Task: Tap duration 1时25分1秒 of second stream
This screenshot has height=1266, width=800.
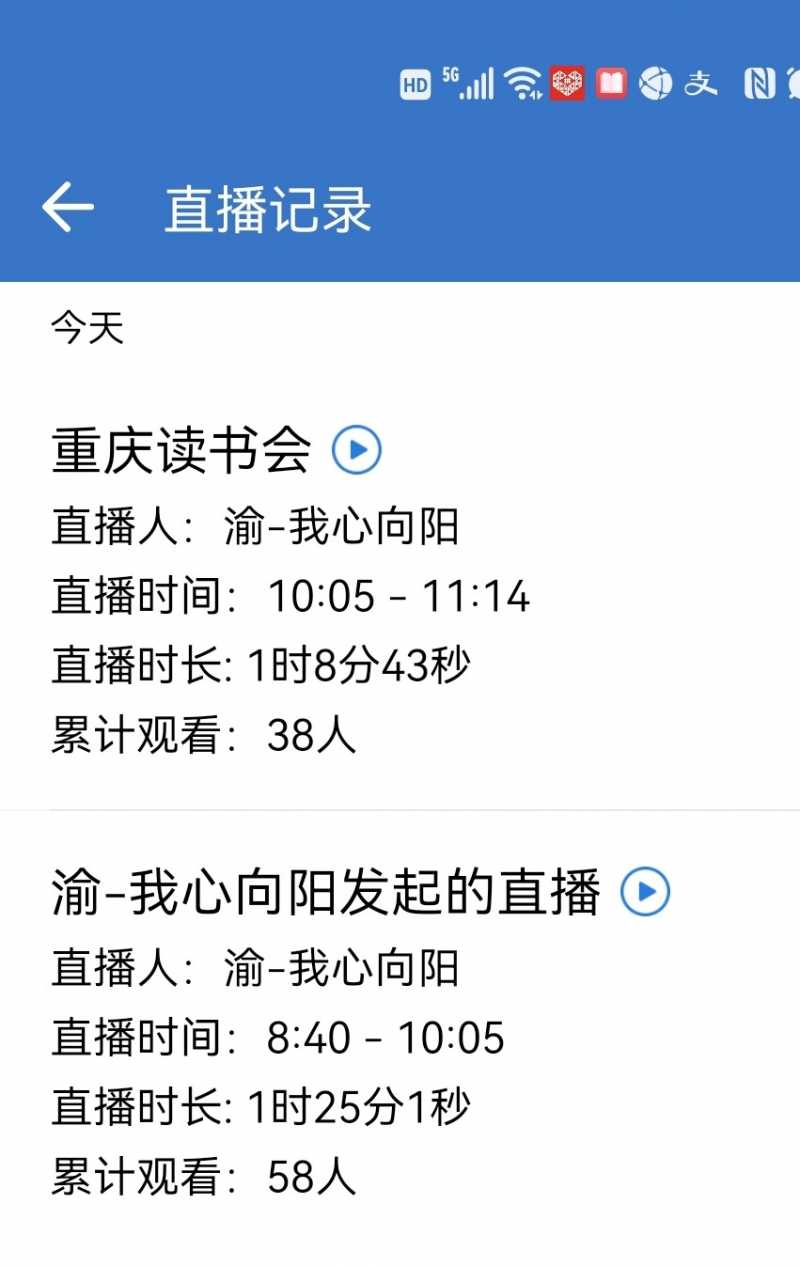Action: (x=361, y=1108)
